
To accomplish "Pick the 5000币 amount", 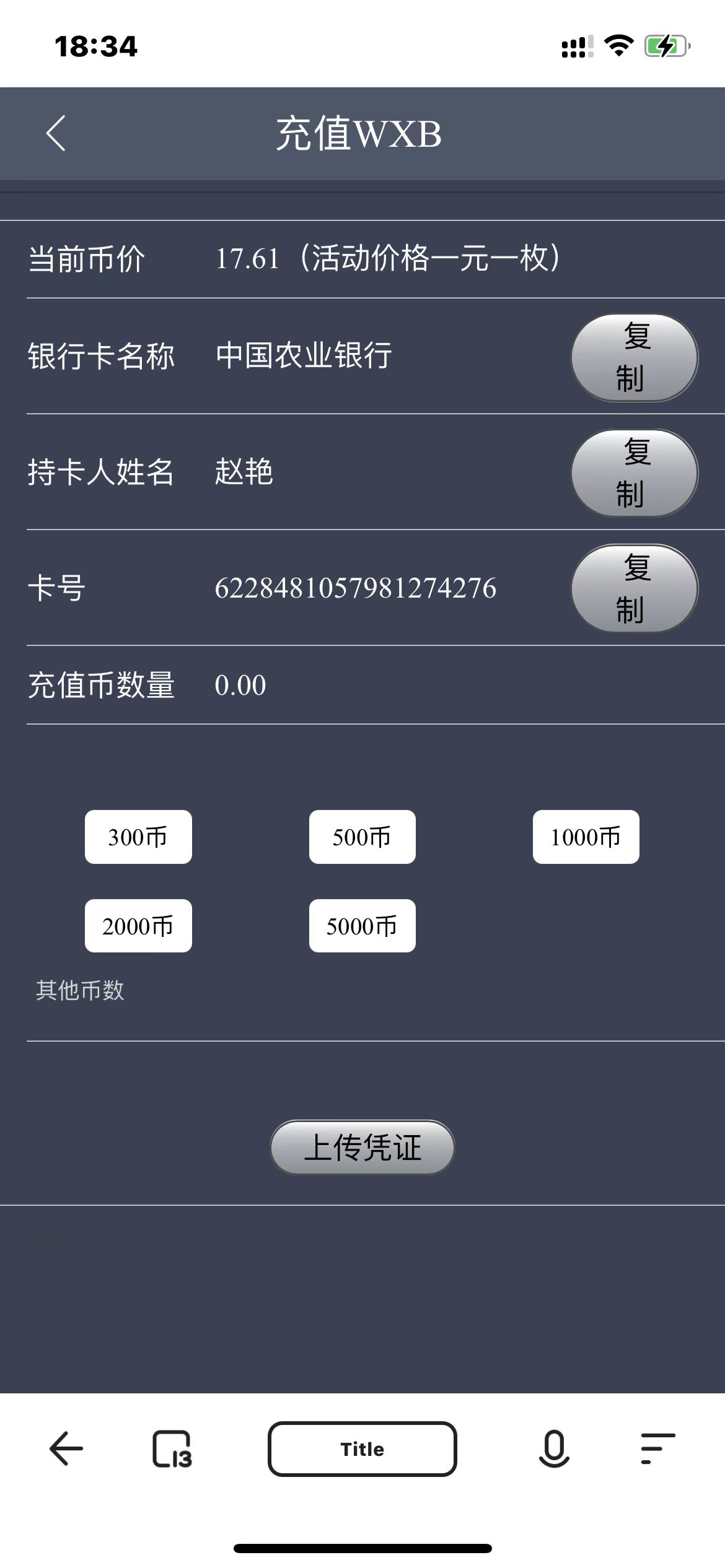I will [362, 926].
